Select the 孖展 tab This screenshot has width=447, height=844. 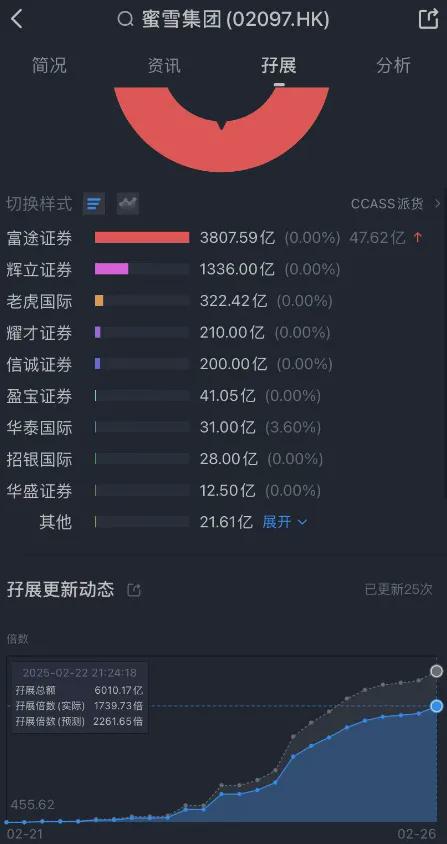point(279,66)
